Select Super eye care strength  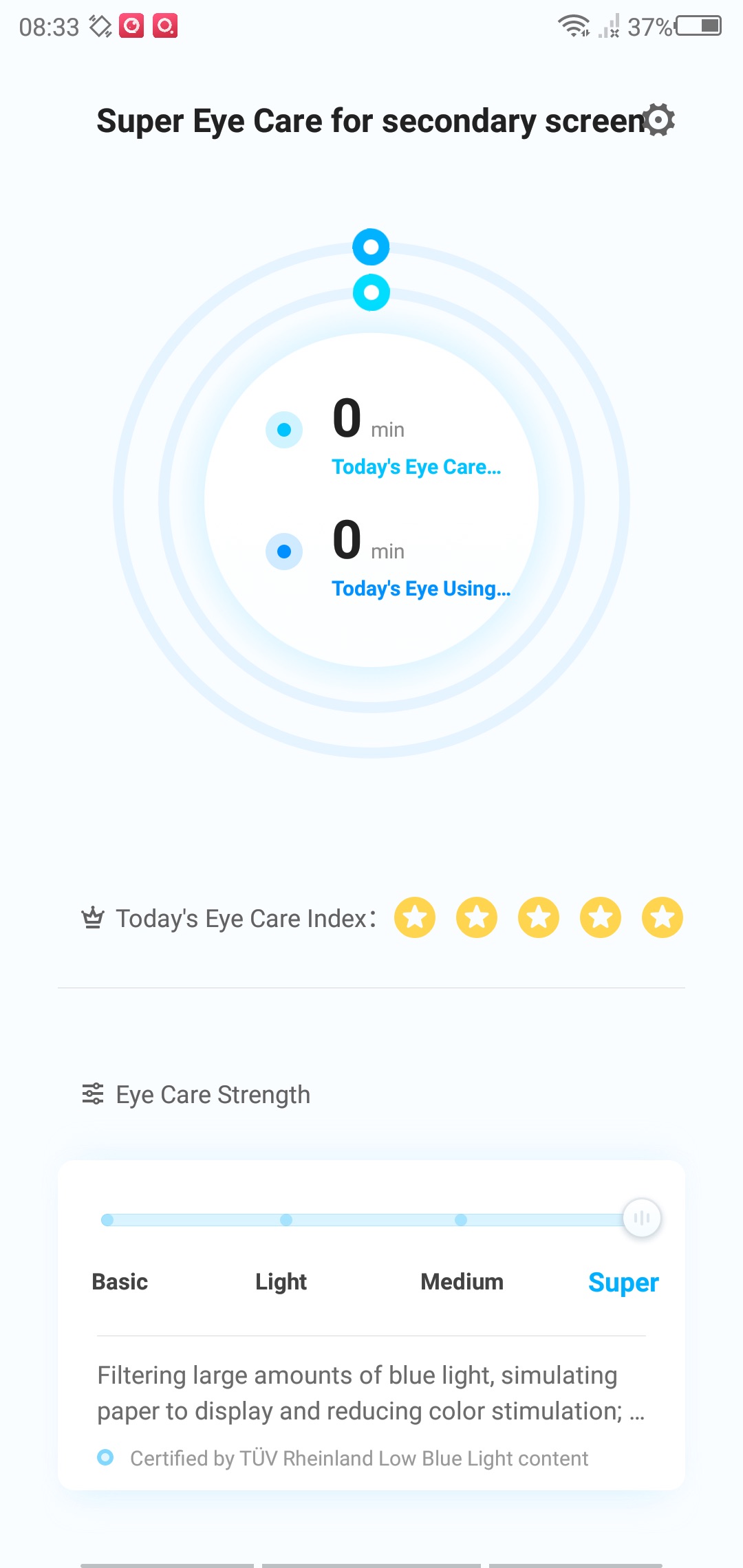coord(623,1283)
